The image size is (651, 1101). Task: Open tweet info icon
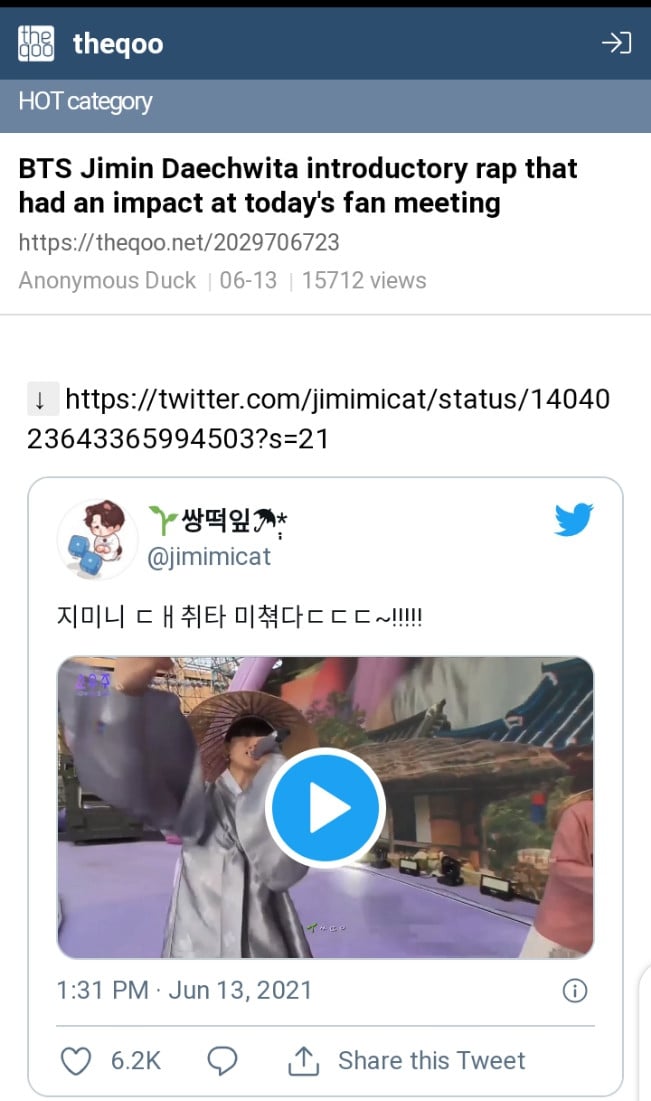click(x=575, y=991)
